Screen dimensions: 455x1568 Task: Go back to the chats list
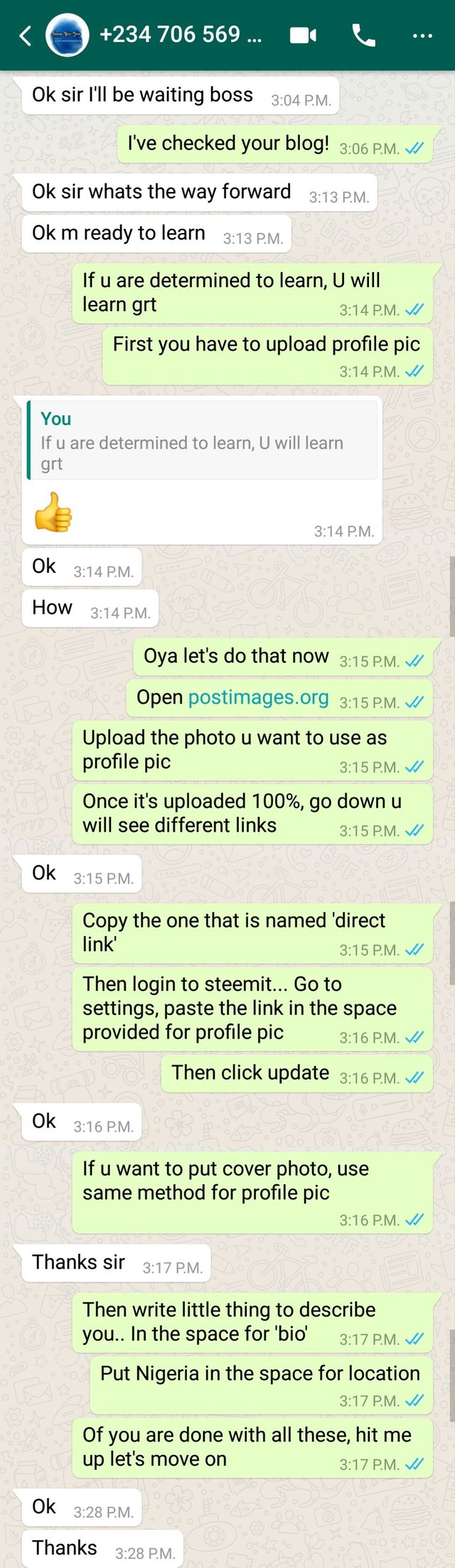[25, 36]
